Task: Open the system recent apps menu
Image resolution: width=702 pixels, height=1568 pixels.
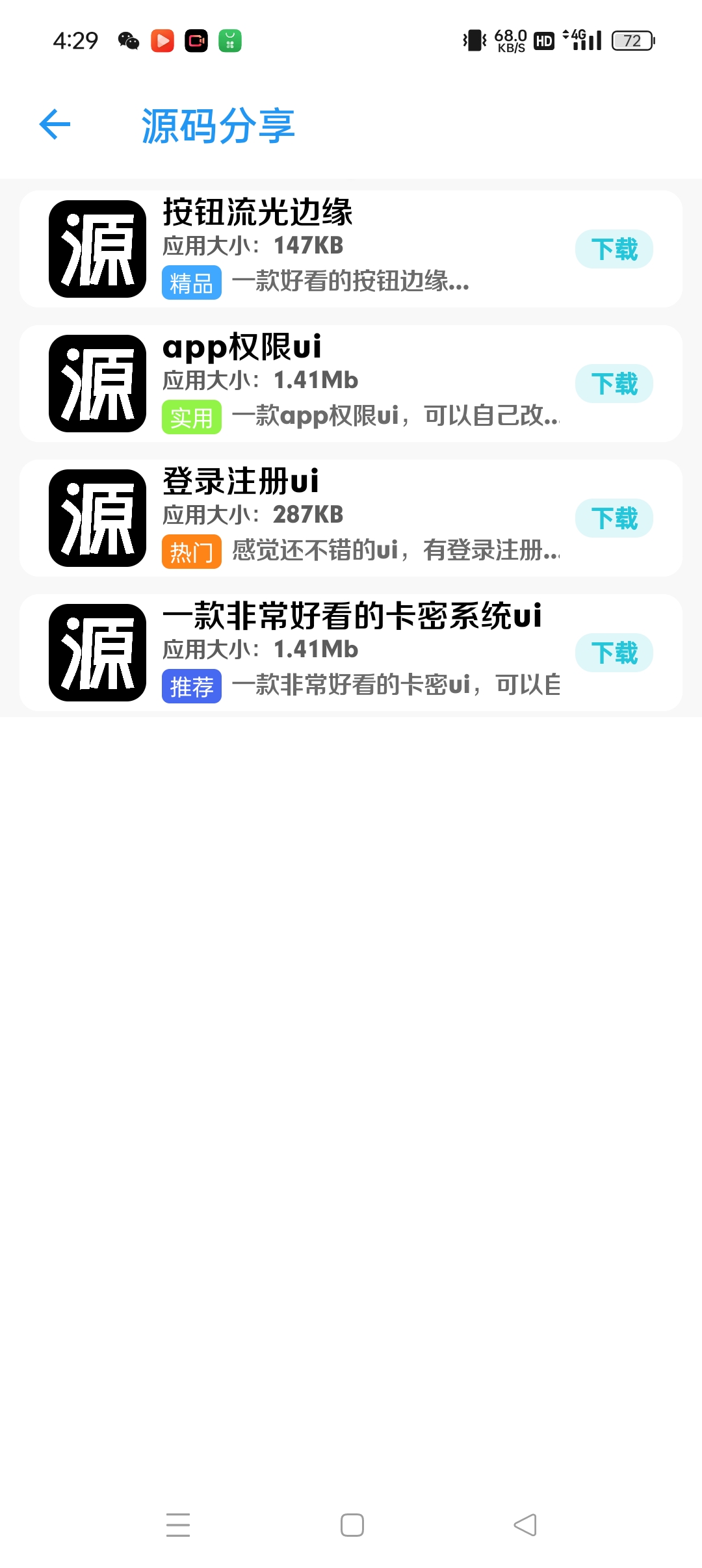Action: (178, 1525)
